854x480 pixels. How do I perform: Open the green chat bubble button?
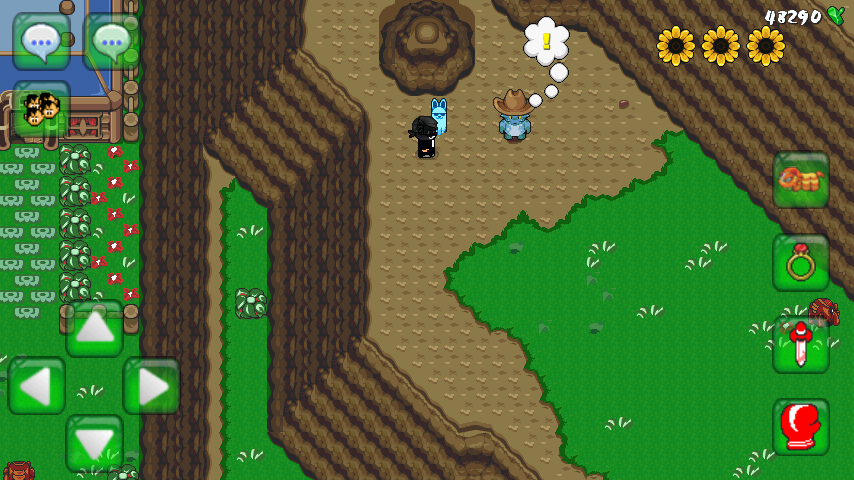tap(110, 41)
